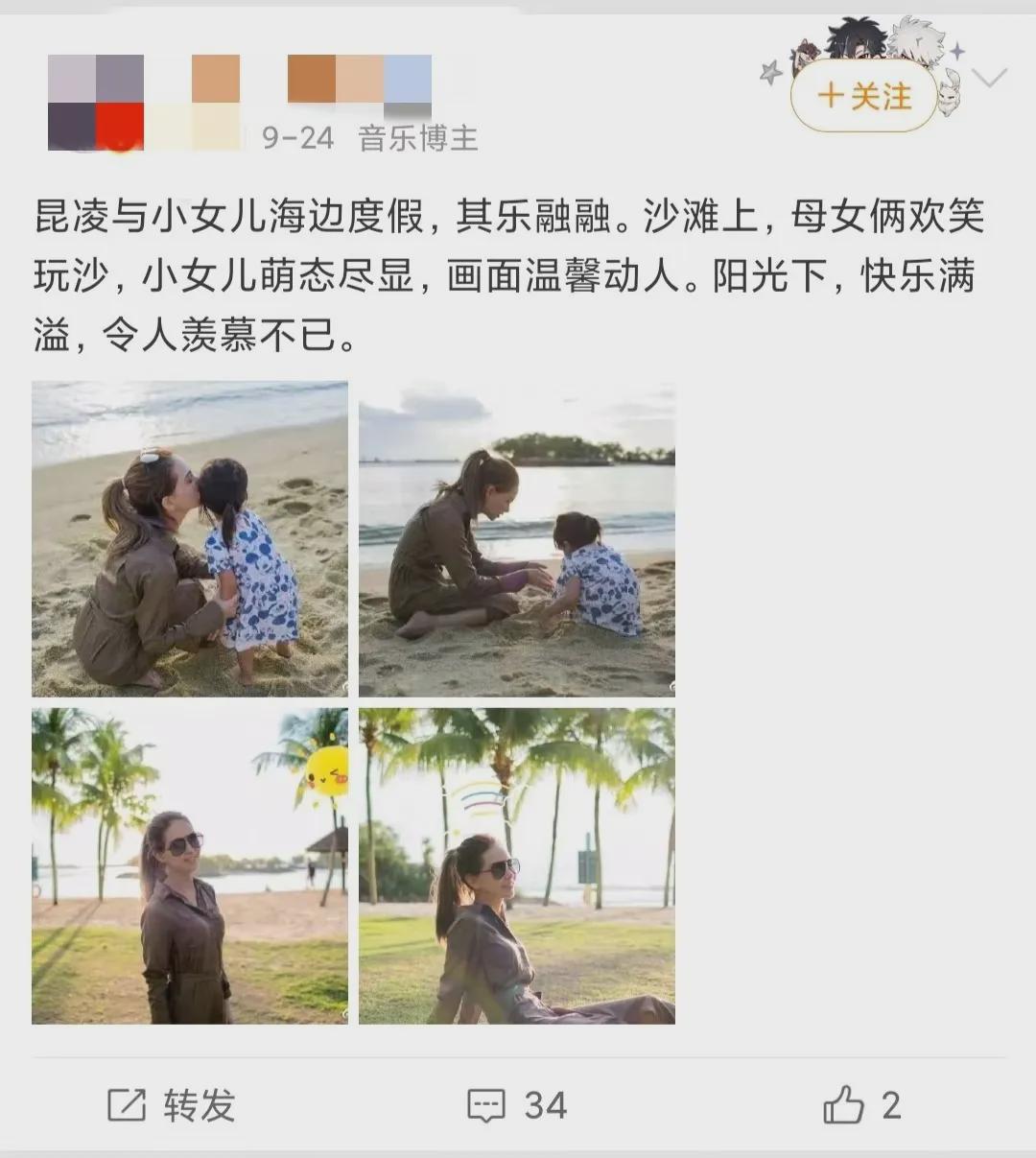1036x1158 pixels.
Task: View the photo of sitting on grass
Action: (x=517, y=866)
